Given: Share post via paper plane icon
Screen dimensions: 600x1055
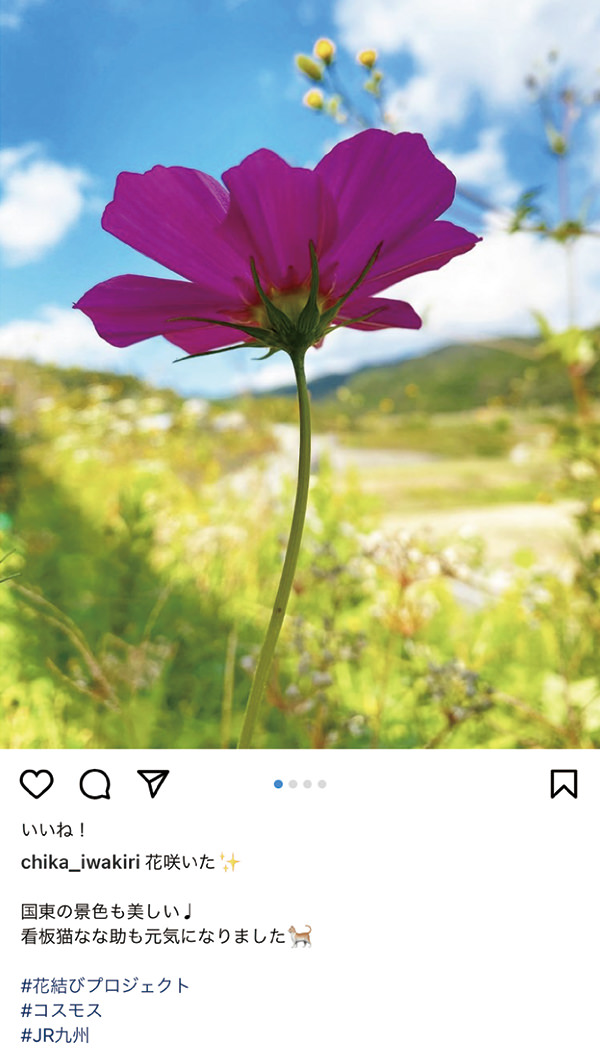Looking at the screenshot, I should [x=153, y=783].
